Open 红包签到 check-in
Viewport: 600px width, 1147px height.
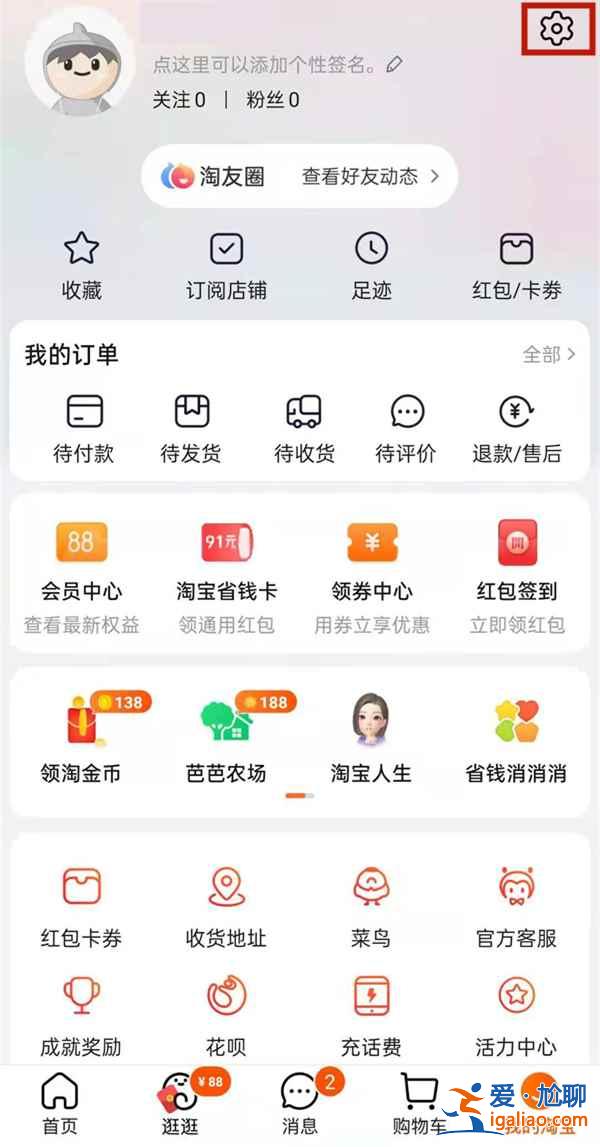[x=517, y=578]
